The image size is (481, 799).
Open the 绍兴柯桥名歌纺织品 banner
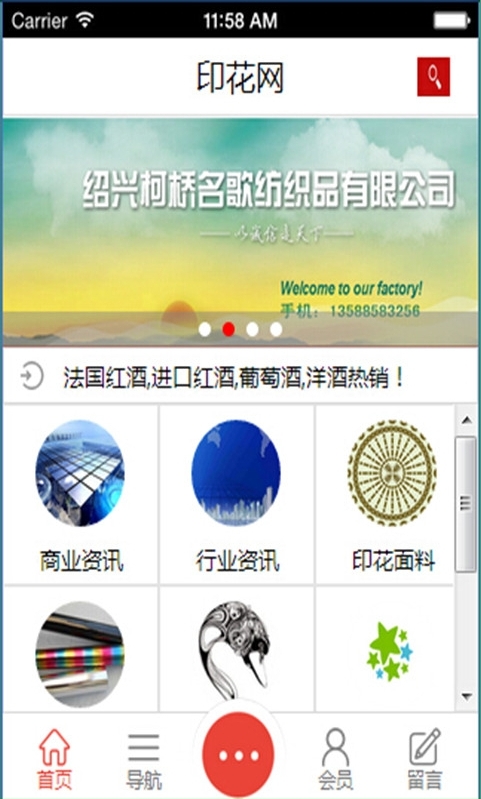click(x=240, y=232)
